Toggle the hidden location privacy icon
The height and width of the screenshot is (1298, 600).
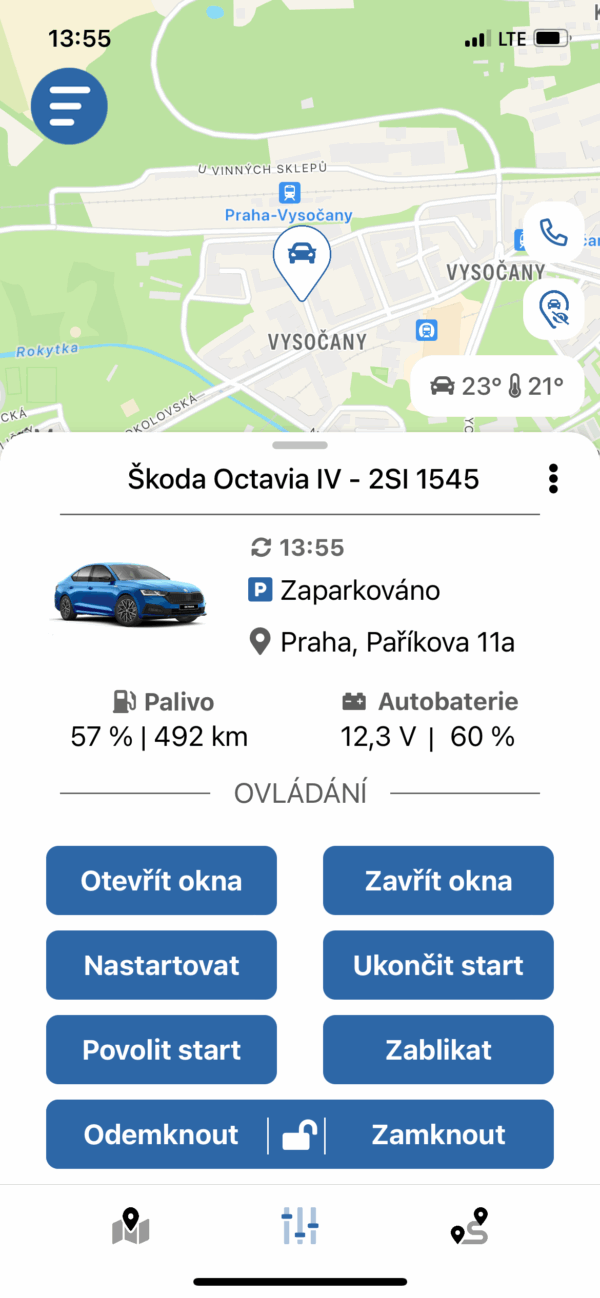tap(553, 309)
